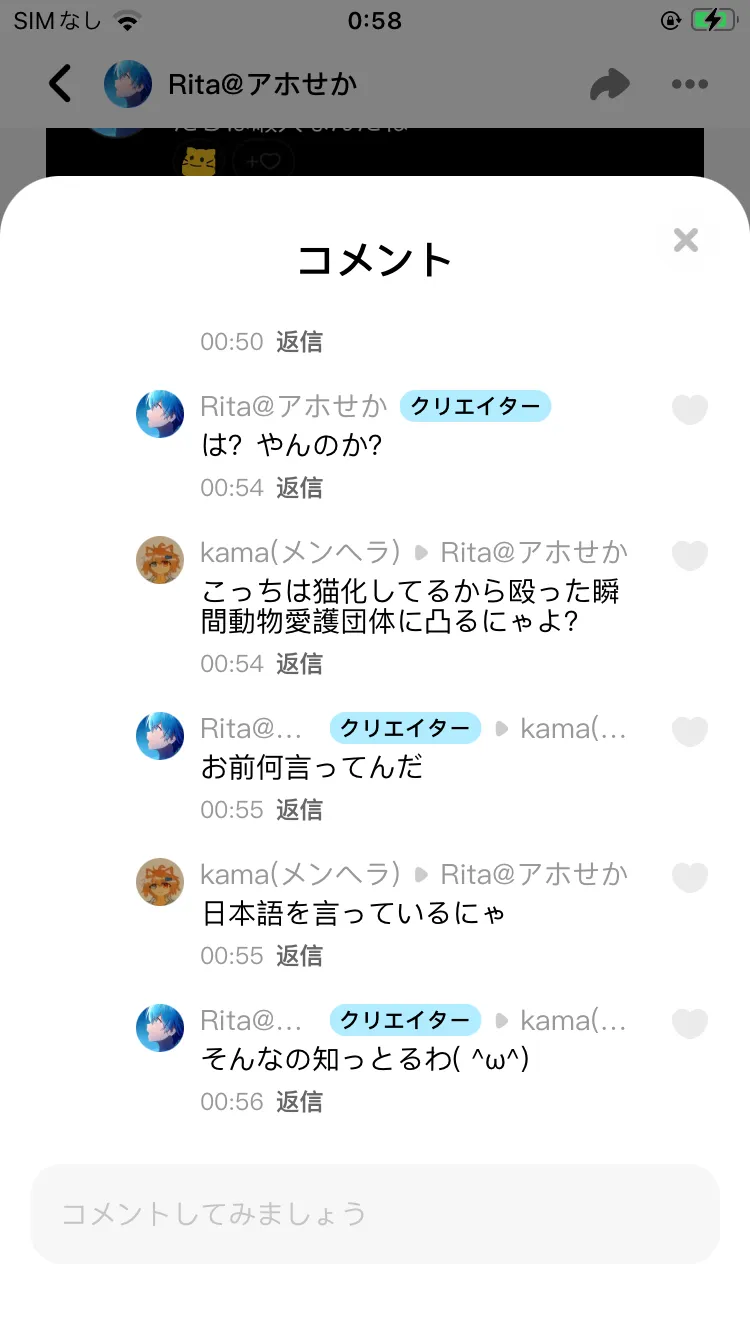Like the comment 日本語を言っているにゃ

690,877
